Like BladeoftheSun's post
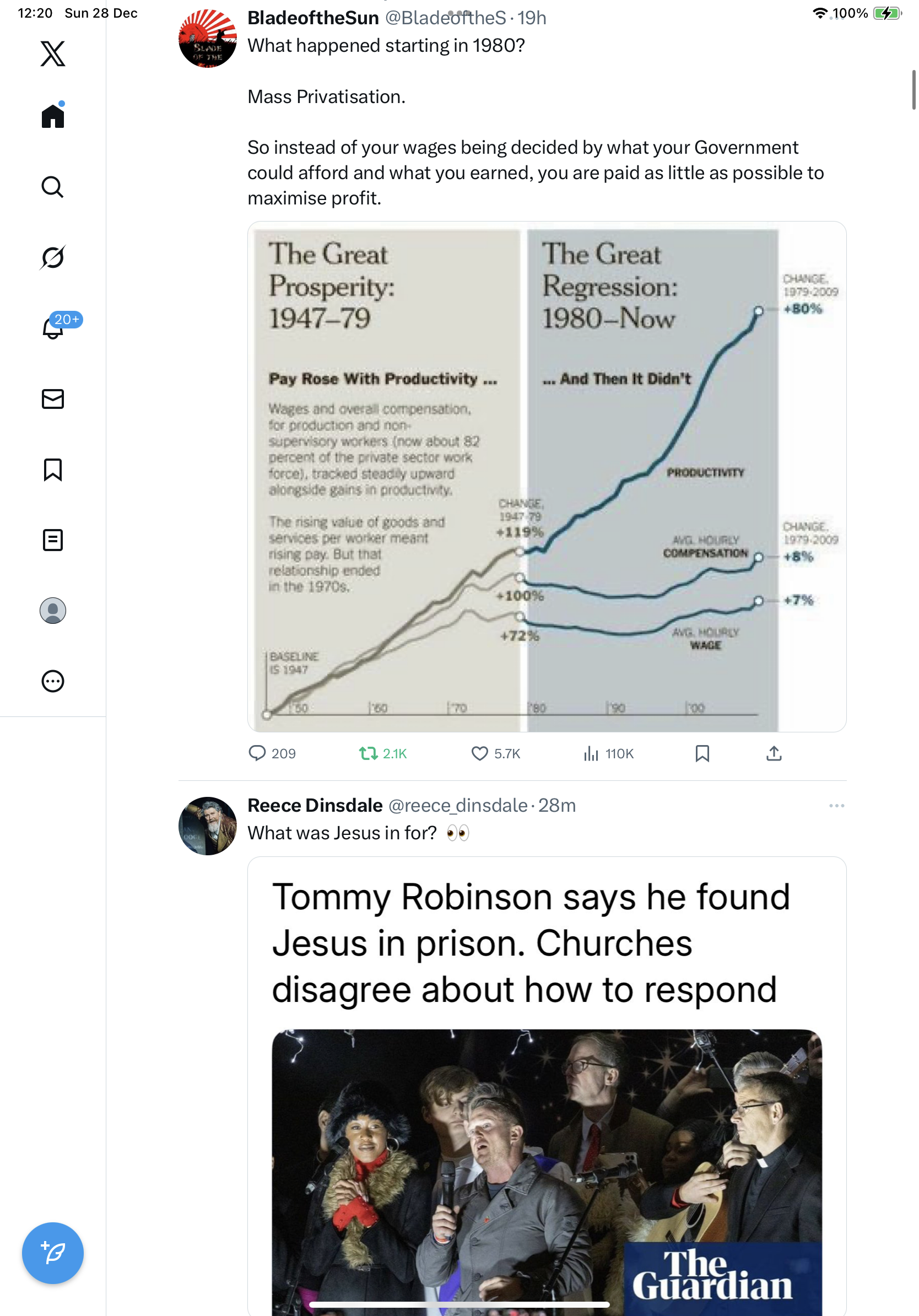Screen dimensions: 919x1316 tap(479, 753)
